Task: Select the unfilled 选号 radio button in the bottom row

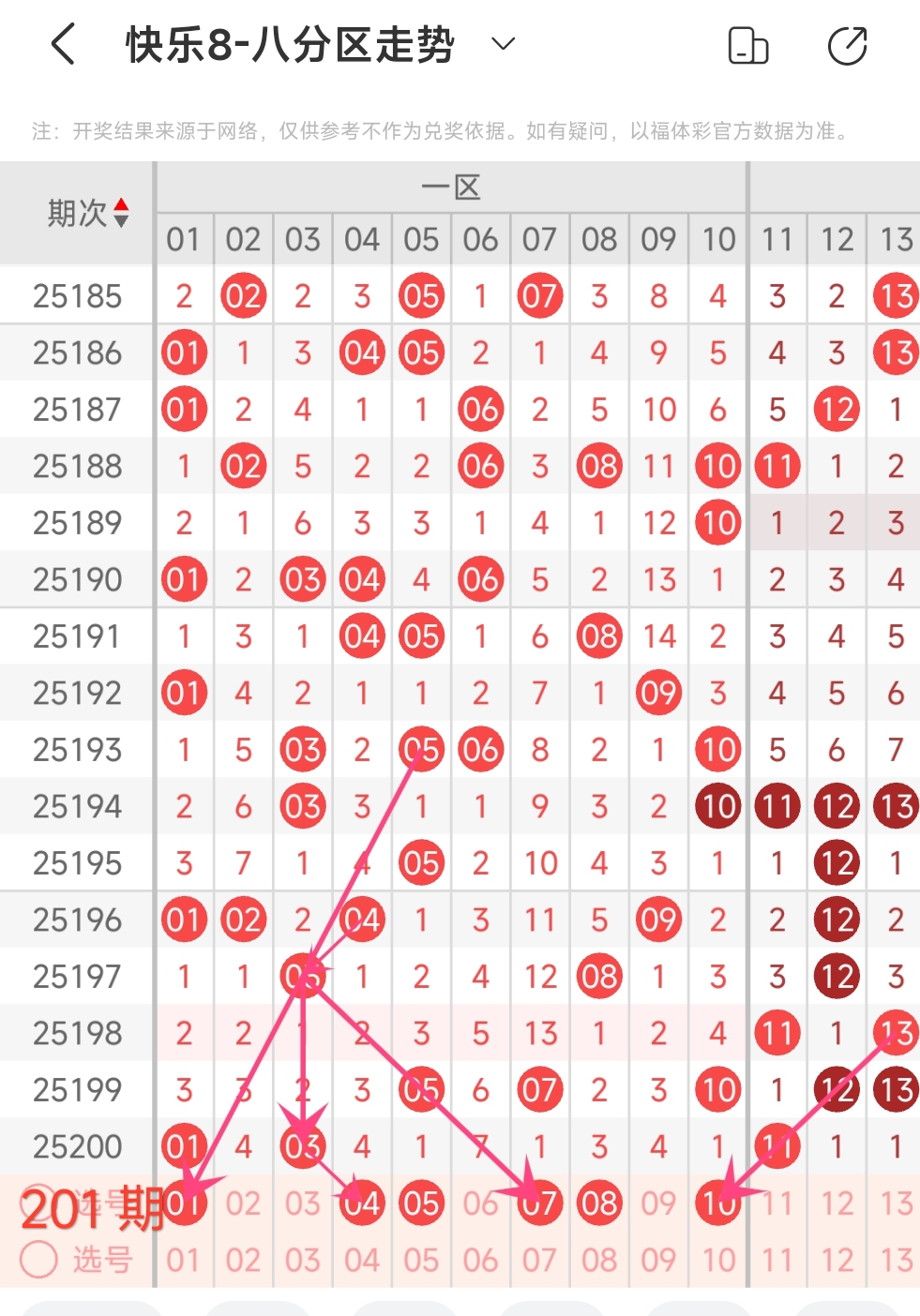Action: (39, 1260)
